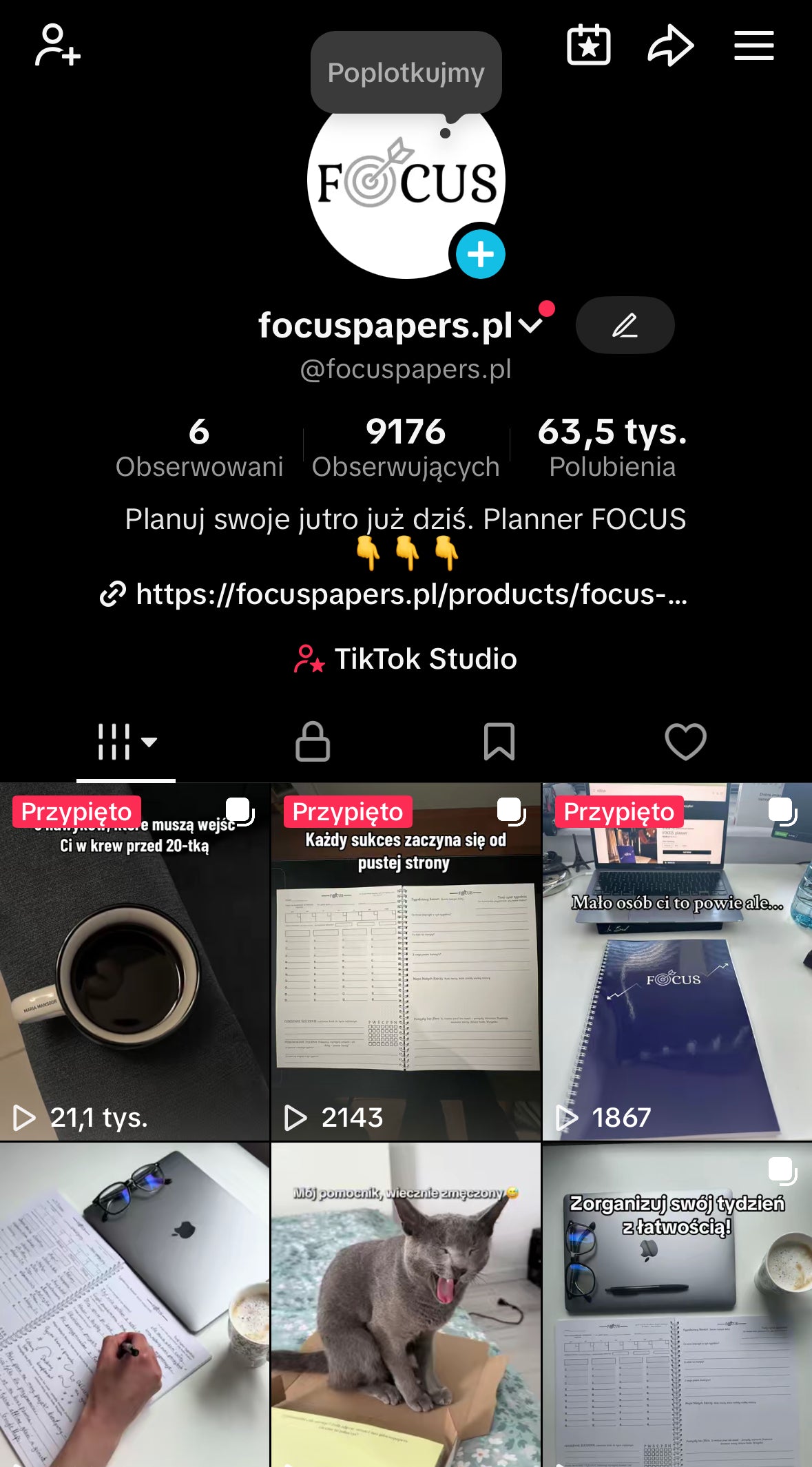
Task: Open the 63,5 tys. Polubienia count
Action: click(612, 448)
